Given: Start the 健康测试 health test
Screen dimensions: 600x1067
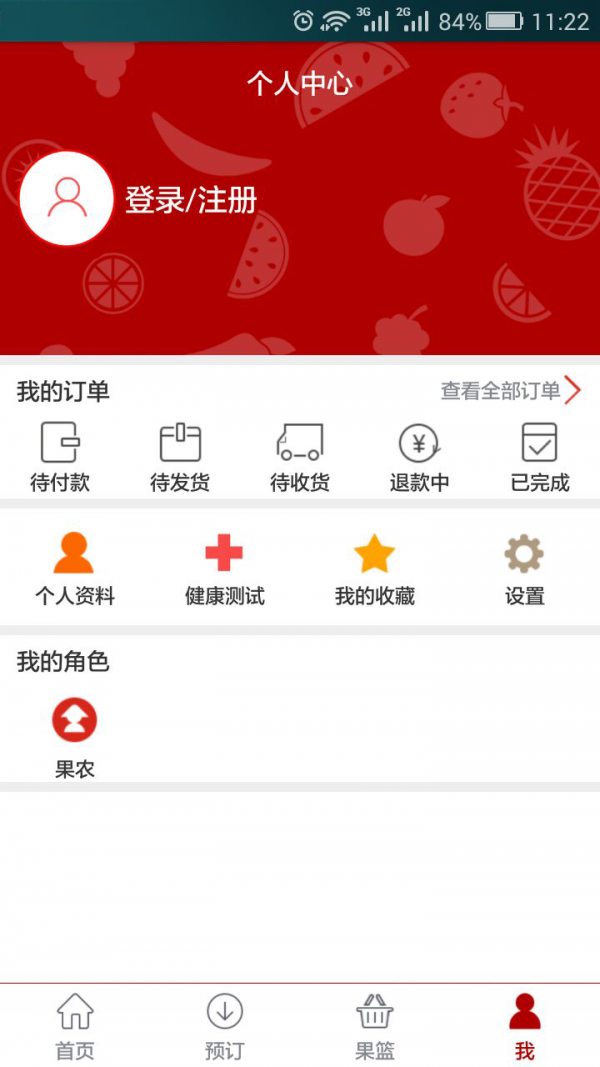Looking at the screenshot, I should pos(225,569).
